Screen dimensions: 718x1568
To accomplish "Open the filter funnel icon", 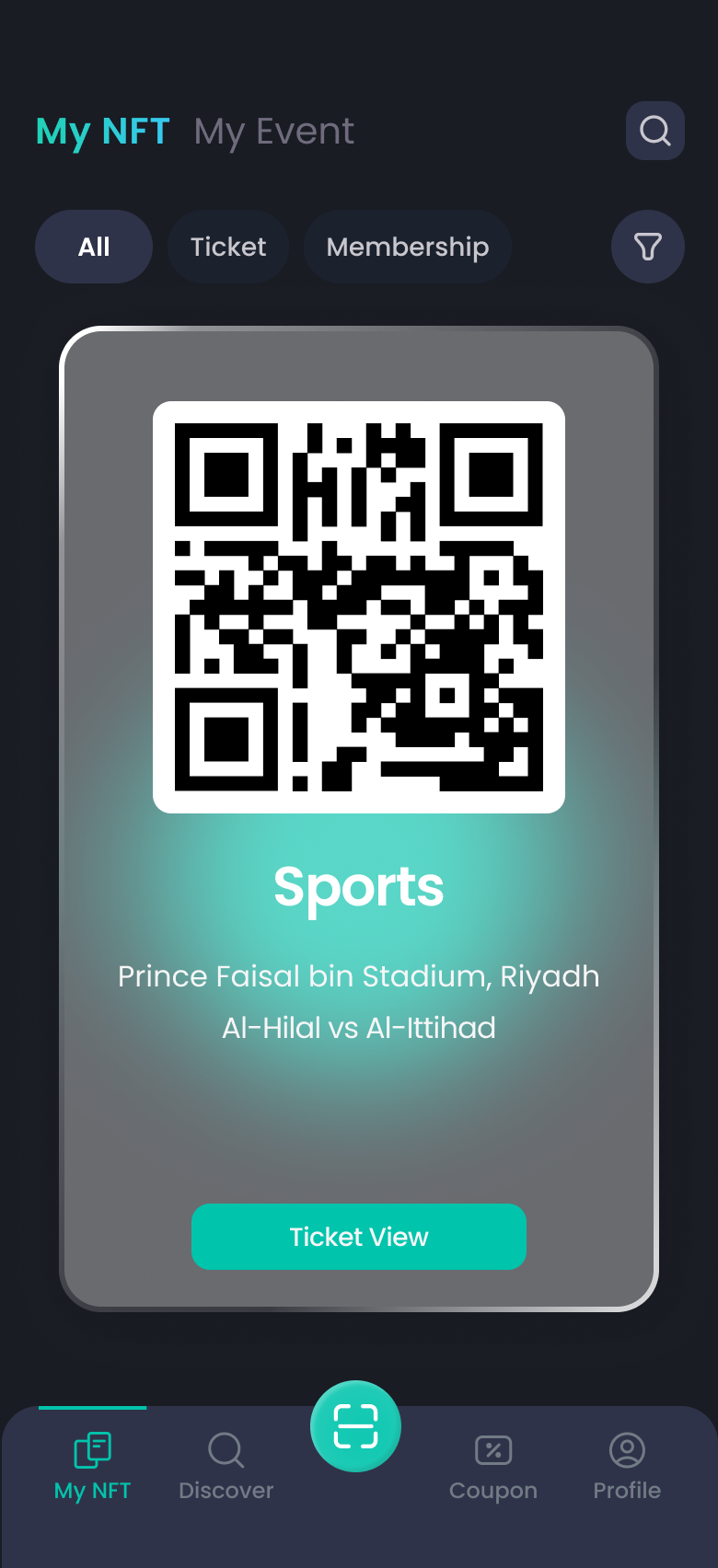I will coord(648,247).
